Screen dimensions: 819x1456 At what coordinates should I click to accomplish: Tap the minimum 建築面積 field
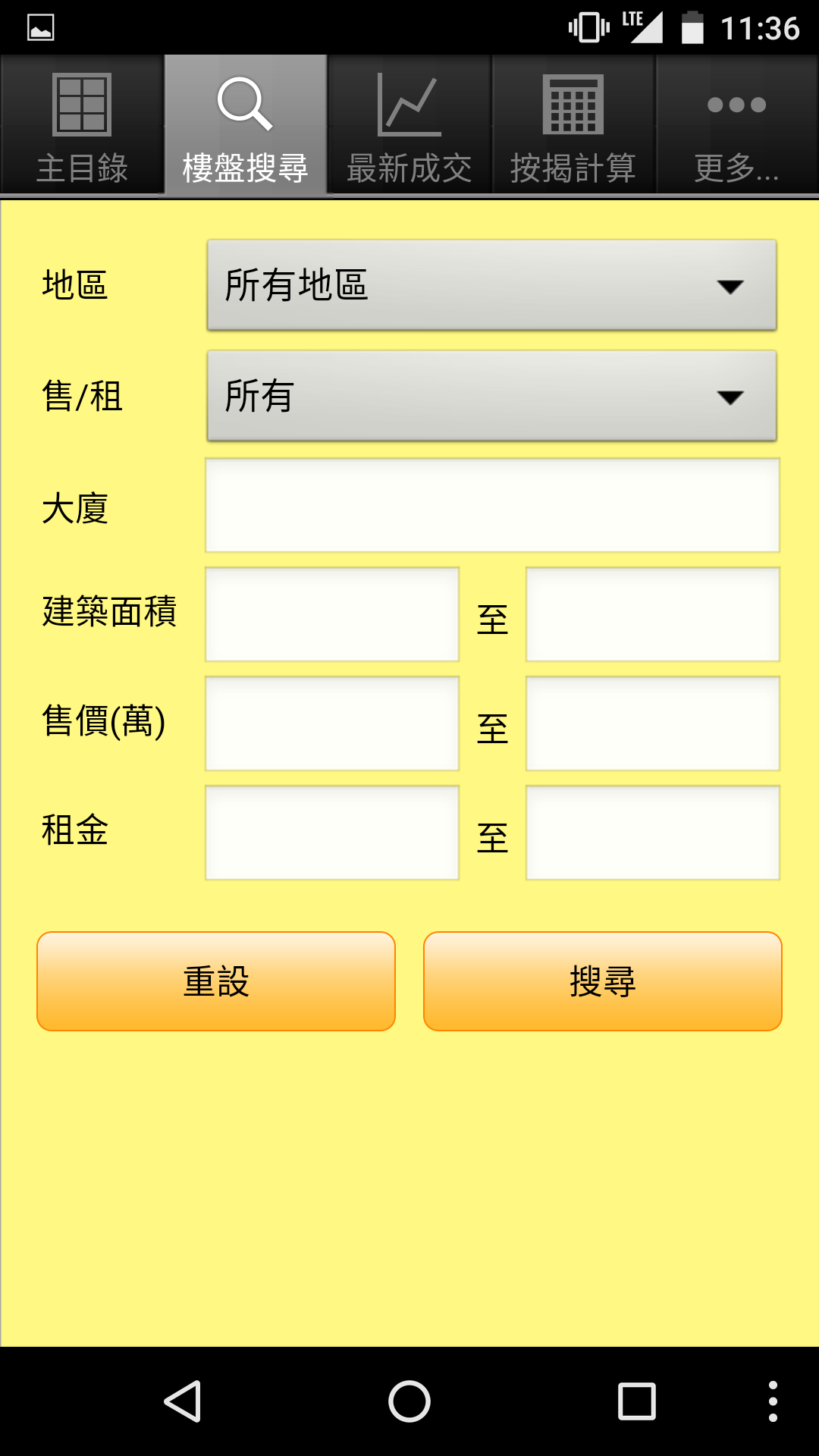332,614
